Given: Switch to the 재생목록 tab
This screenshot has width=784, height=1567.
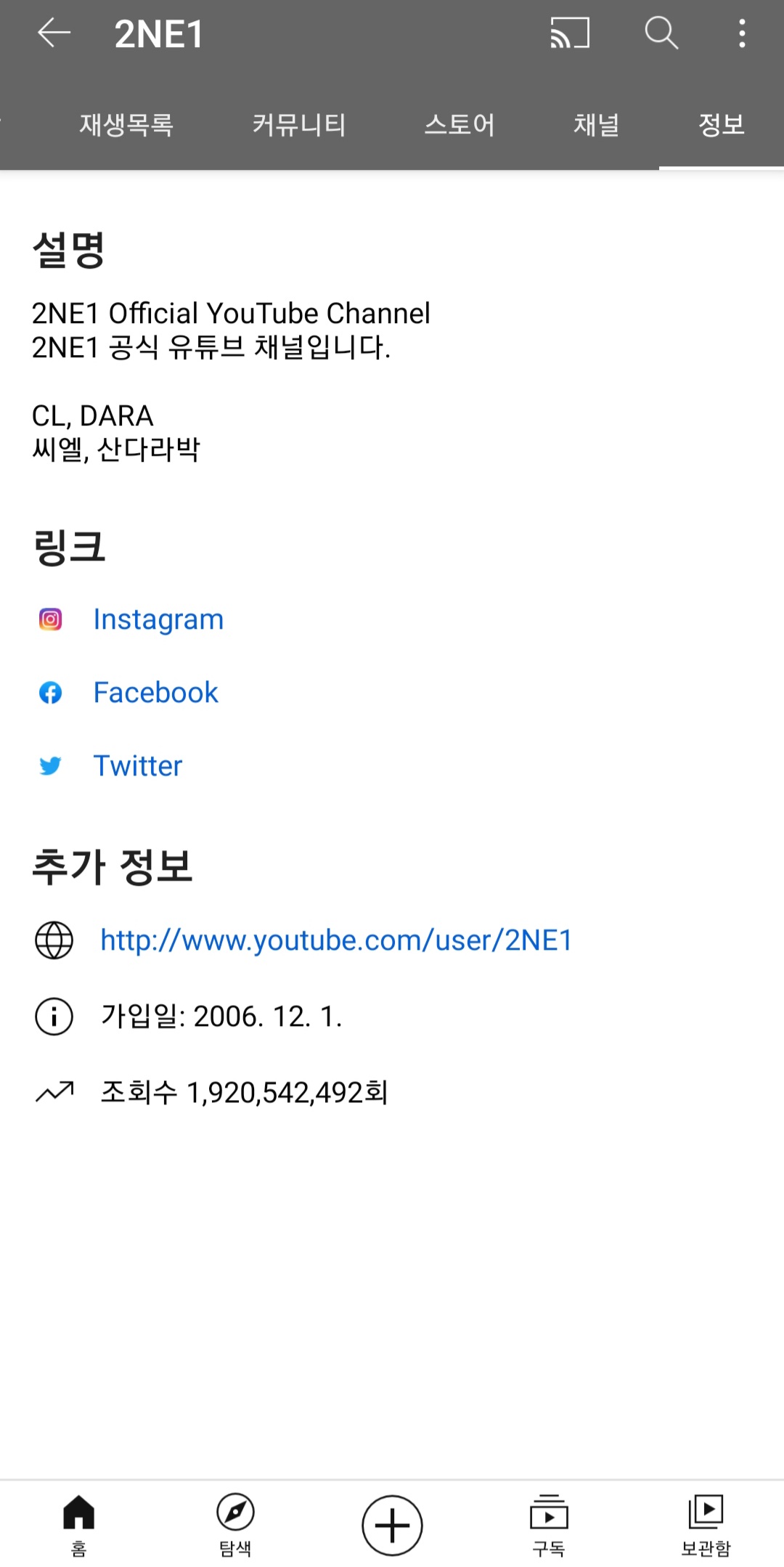Looking at the screenshot, I should coord(126,125).
